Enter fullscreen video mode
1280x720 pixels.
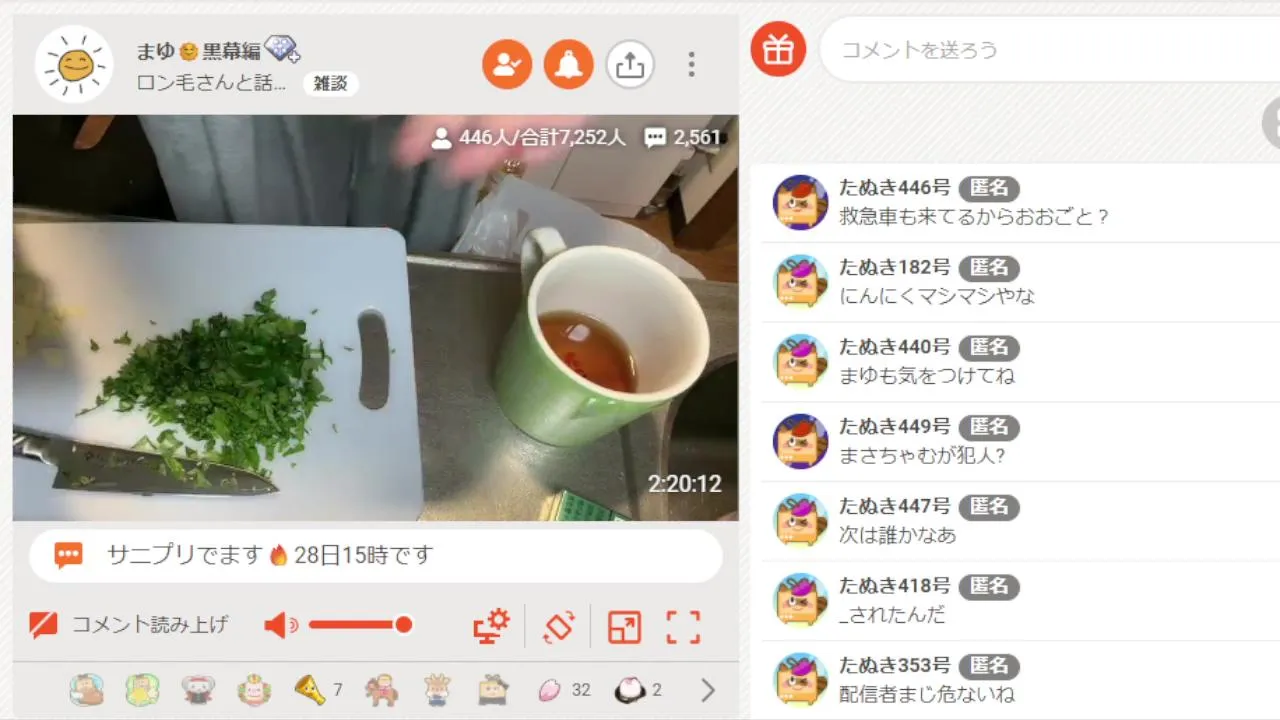click(683, 627)
